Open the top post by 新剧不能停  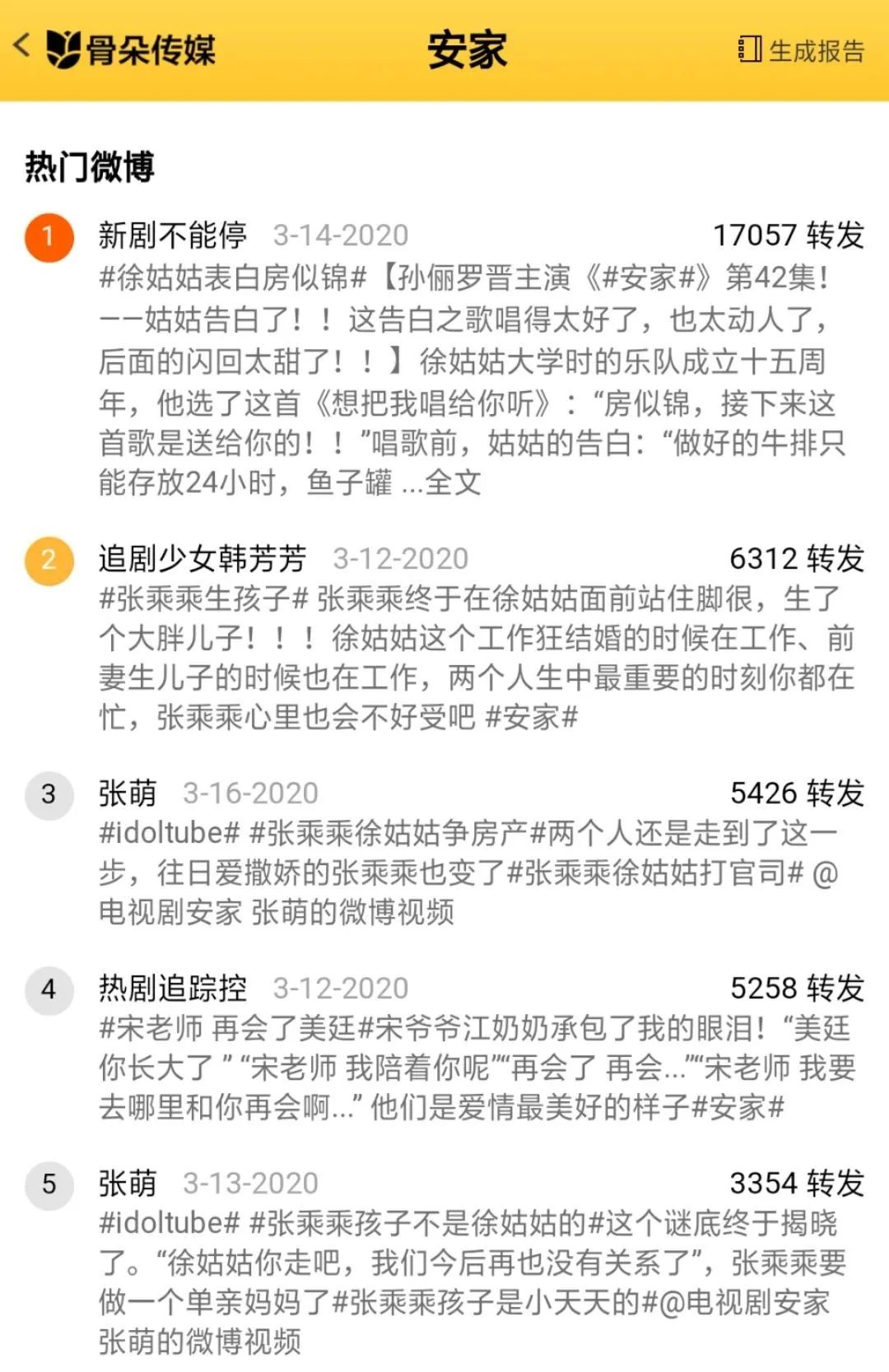pyautogui.click(x=469, y=360)
